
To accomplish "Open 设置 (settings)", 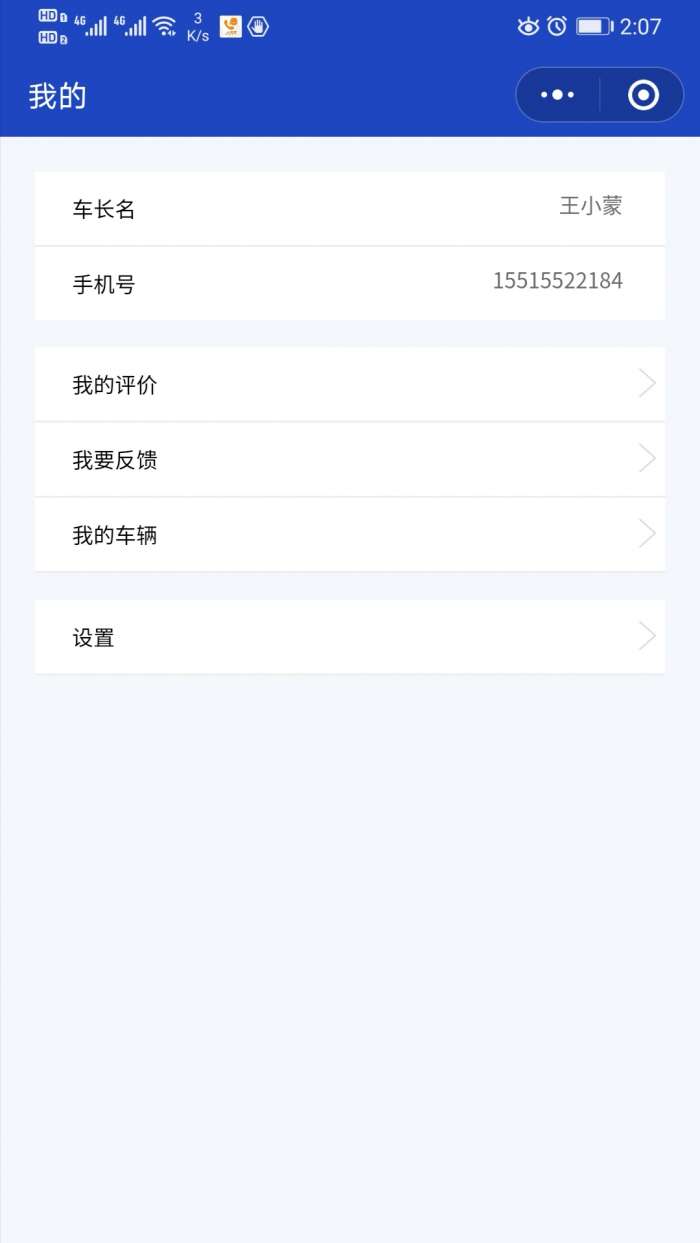I will pos(349,637).
